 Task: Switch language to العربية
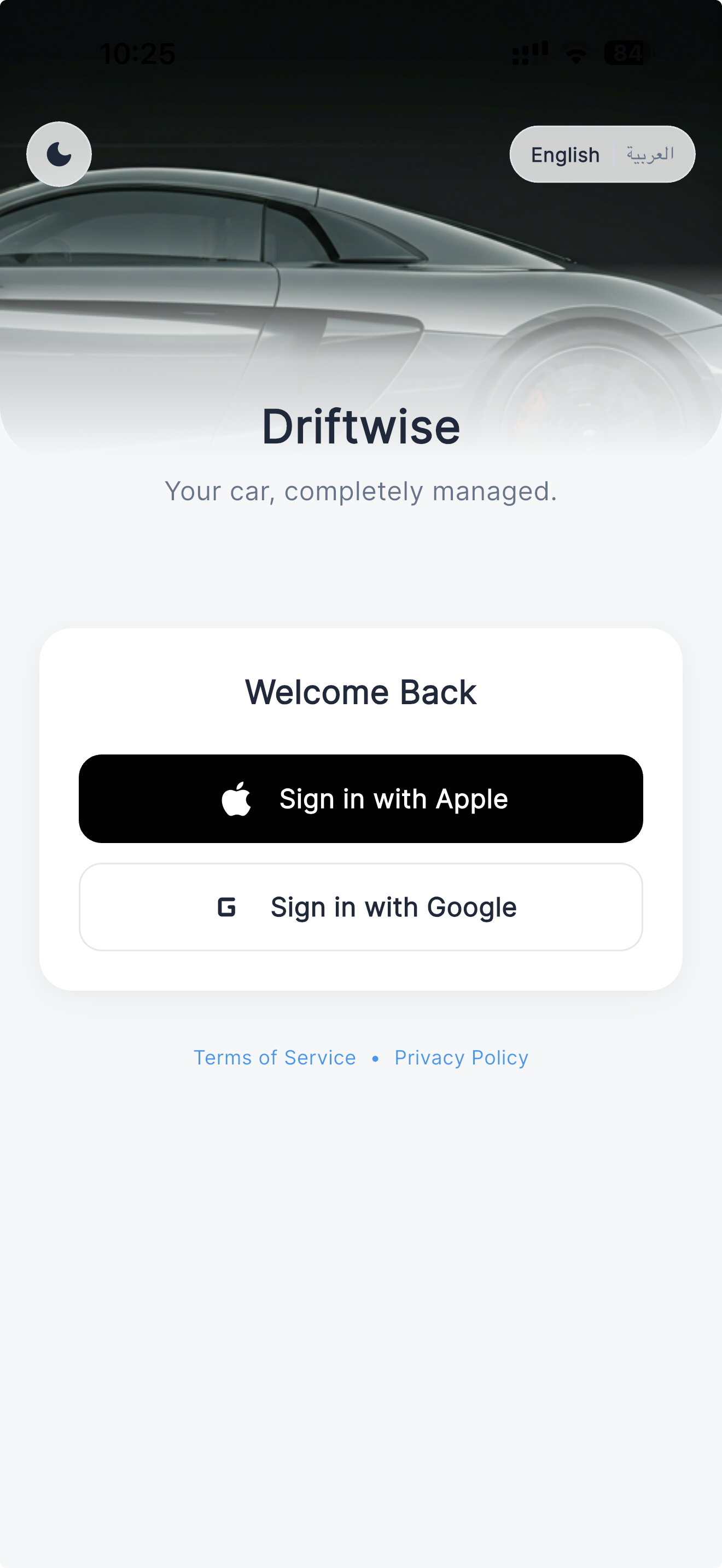click(x=650, y=155)
